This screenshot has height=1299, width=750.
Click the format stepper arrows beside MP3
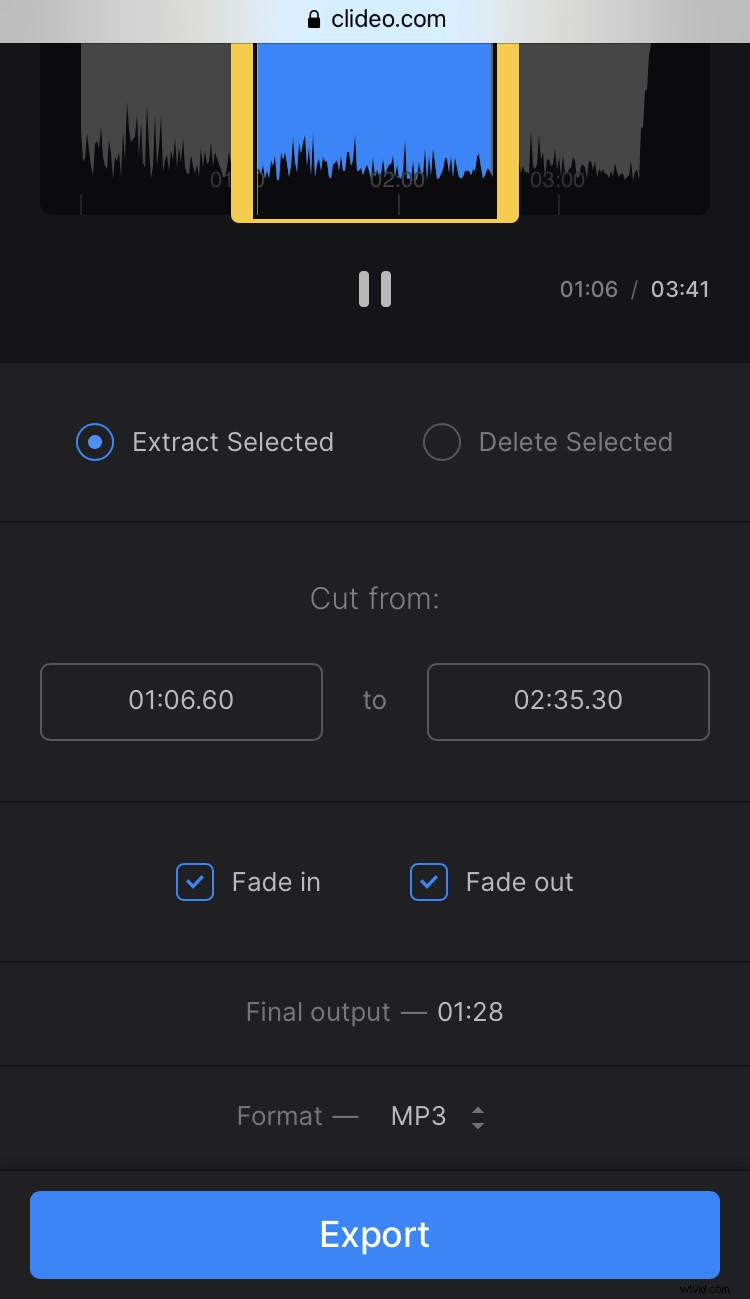[478, 1116]
